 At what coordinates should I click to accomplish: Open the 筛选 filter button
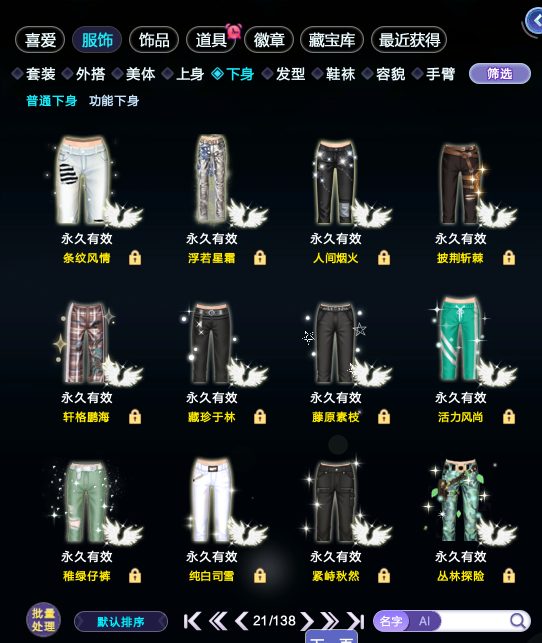point(500,74)
